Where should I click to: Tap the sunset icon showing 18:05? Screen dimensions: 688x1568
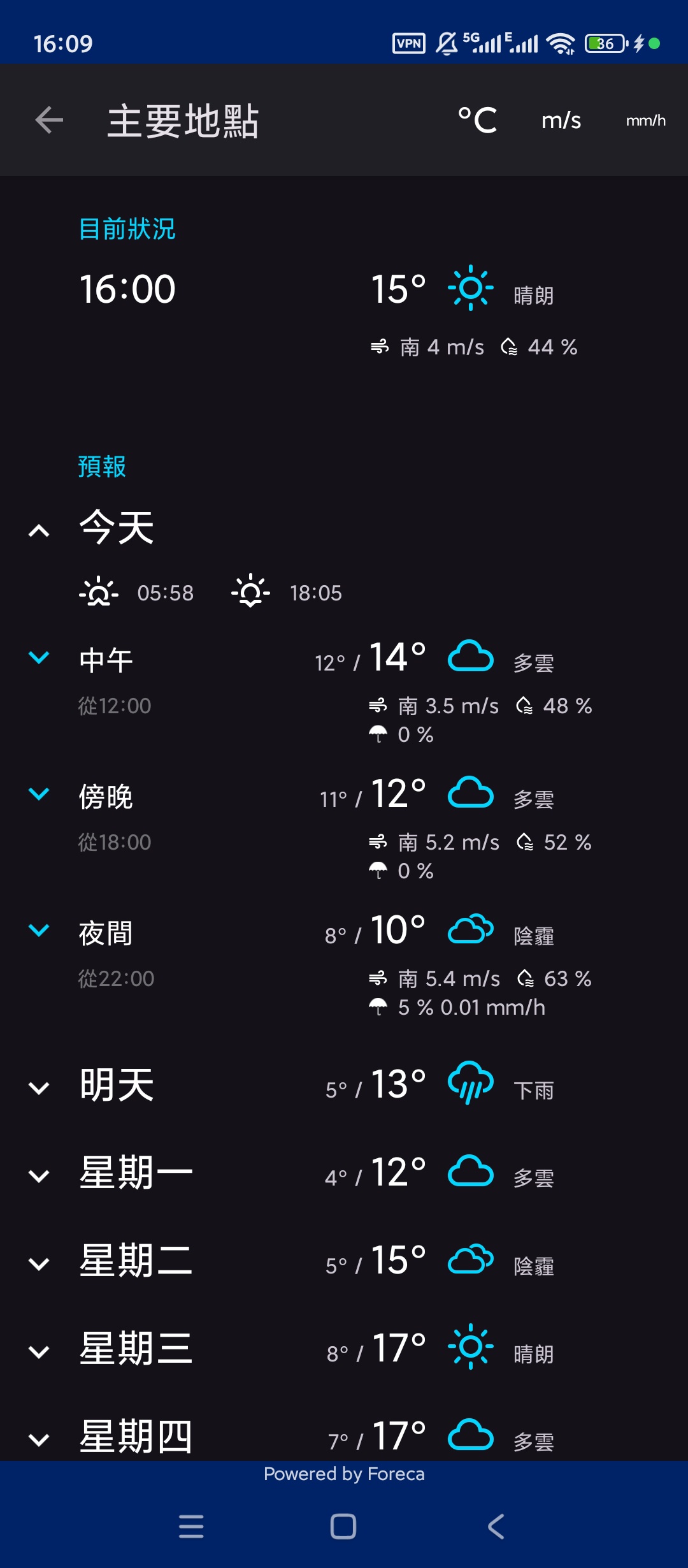click(252, 593)
